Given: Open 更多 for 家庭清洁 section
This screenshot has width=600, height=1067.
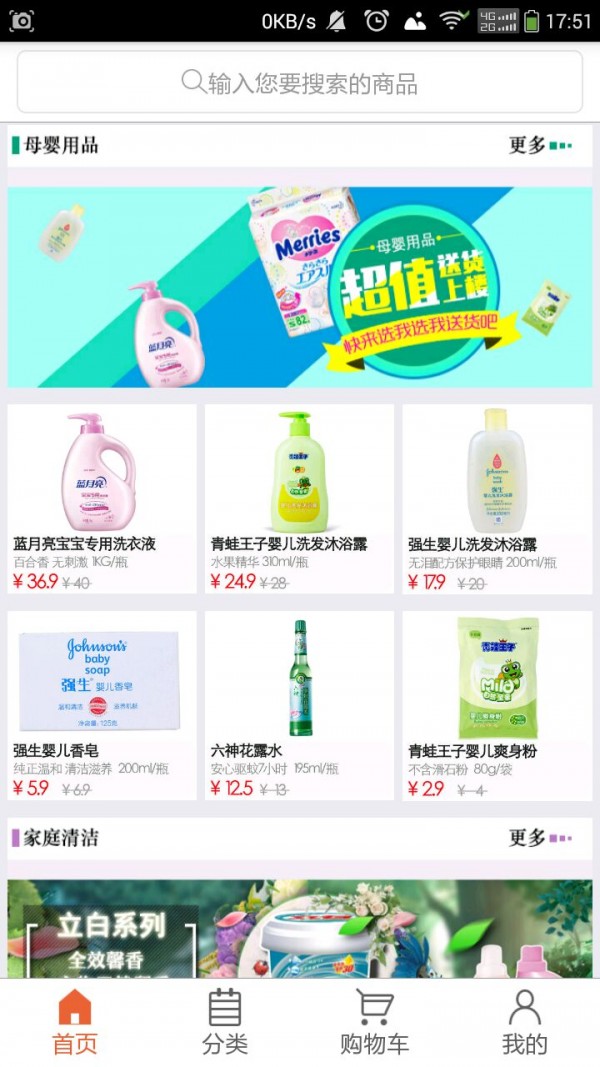Looking at the screenshot, I should [x=539, y=838].
